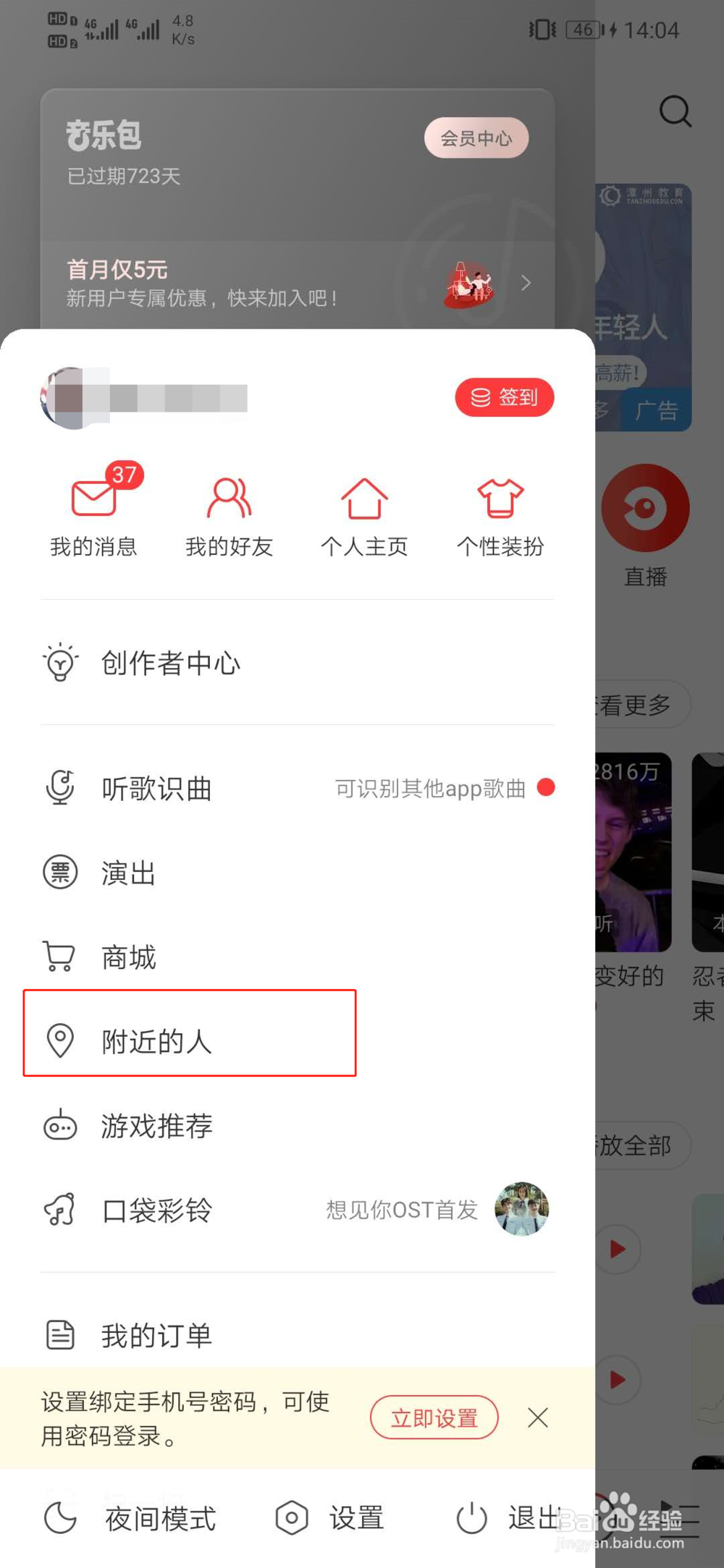The image size is (724, 1568).
Task: Expand the 首月仅5元 promotion arrow
Action: click(x=526, y=283)
